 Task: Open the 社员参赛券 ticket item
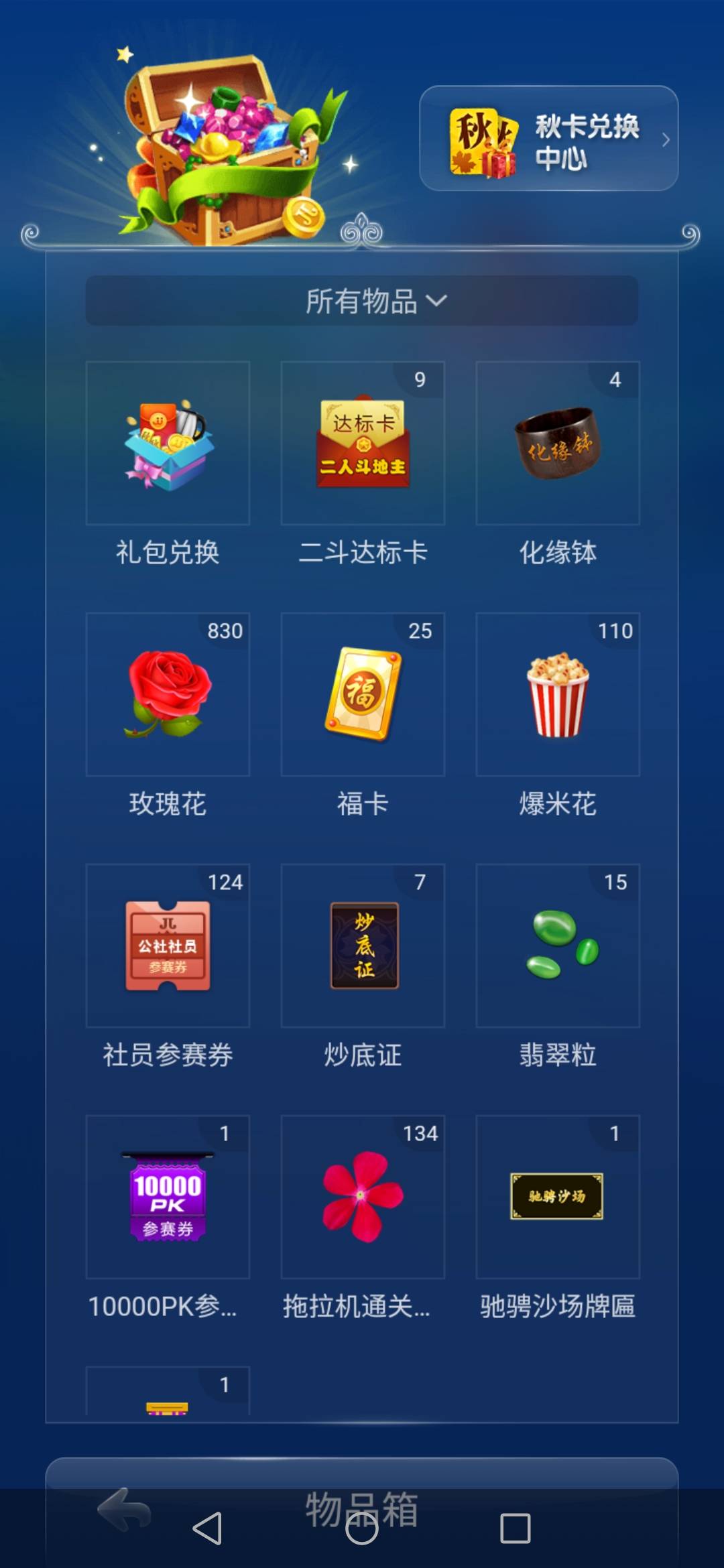168,947
